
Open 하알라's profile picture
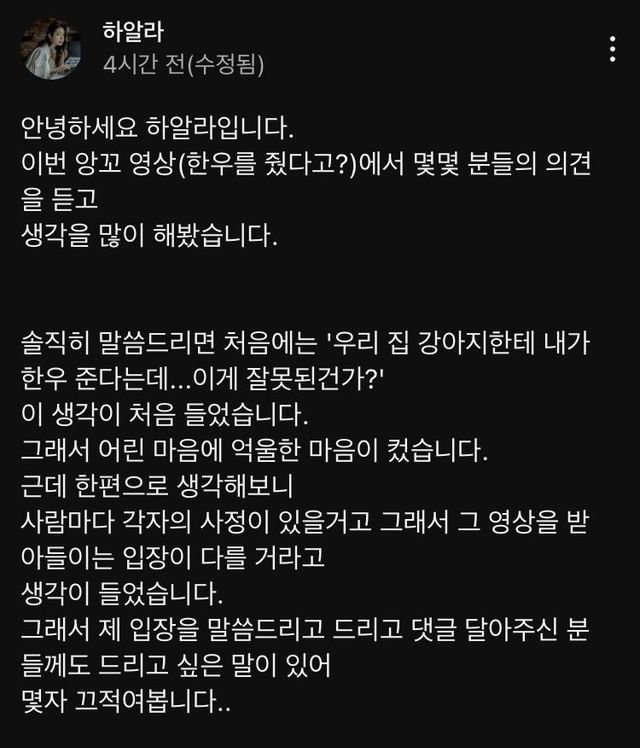[x=51, y=48]
